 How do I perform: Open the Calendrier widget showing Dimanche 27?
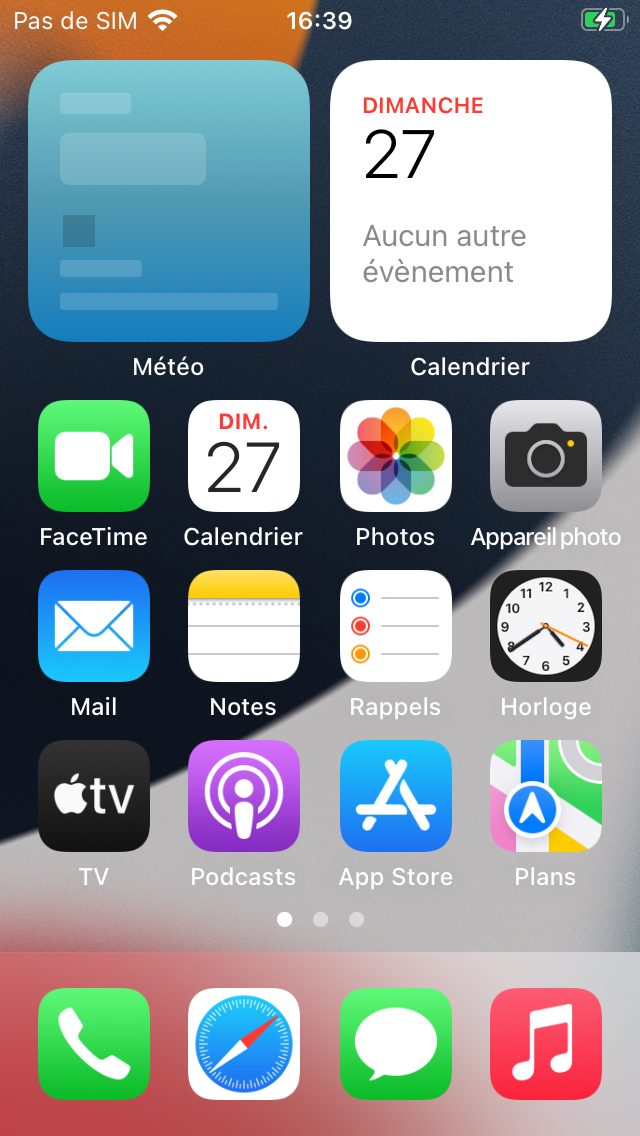click(x=471, y=201)
